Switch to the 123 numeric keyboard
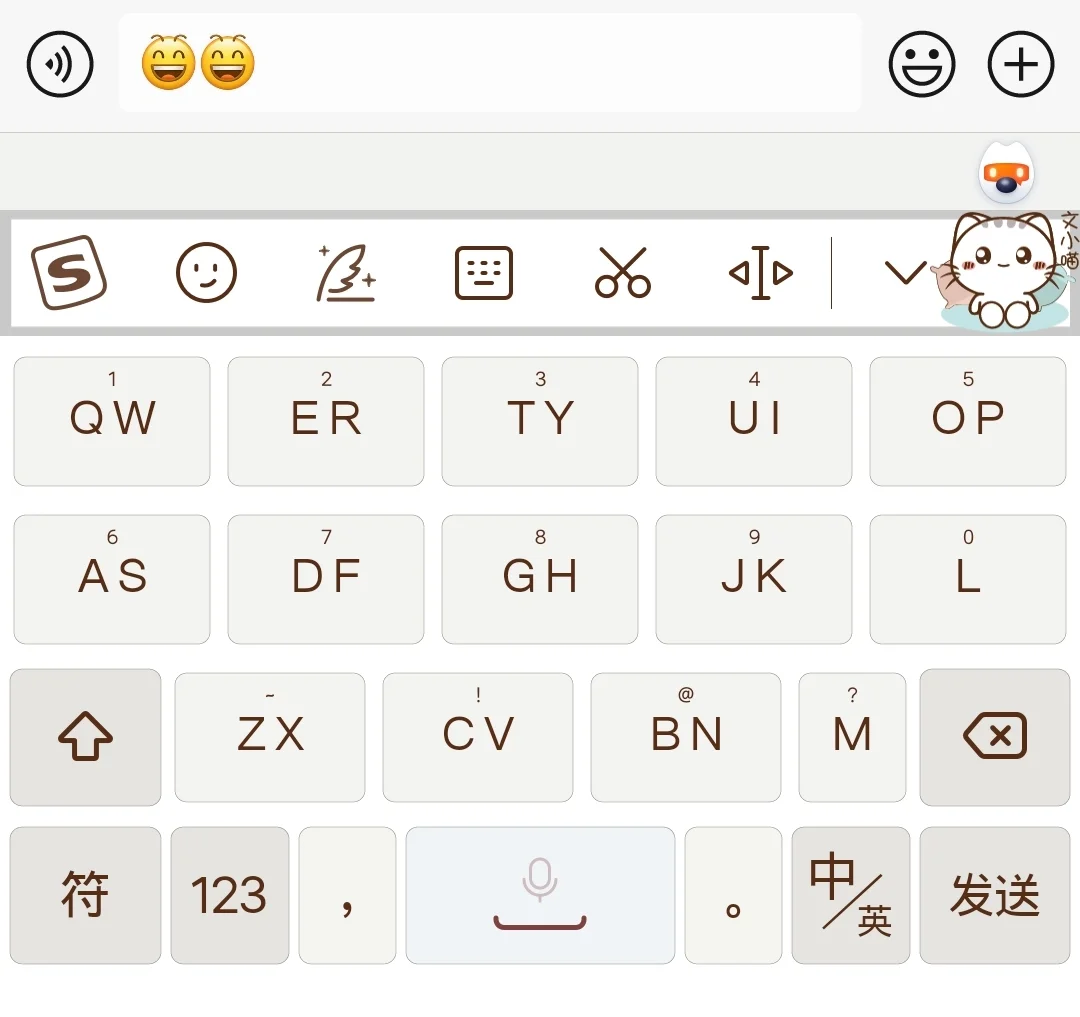This screenshot has height=1017, width=1080. (x=229, y=894)
